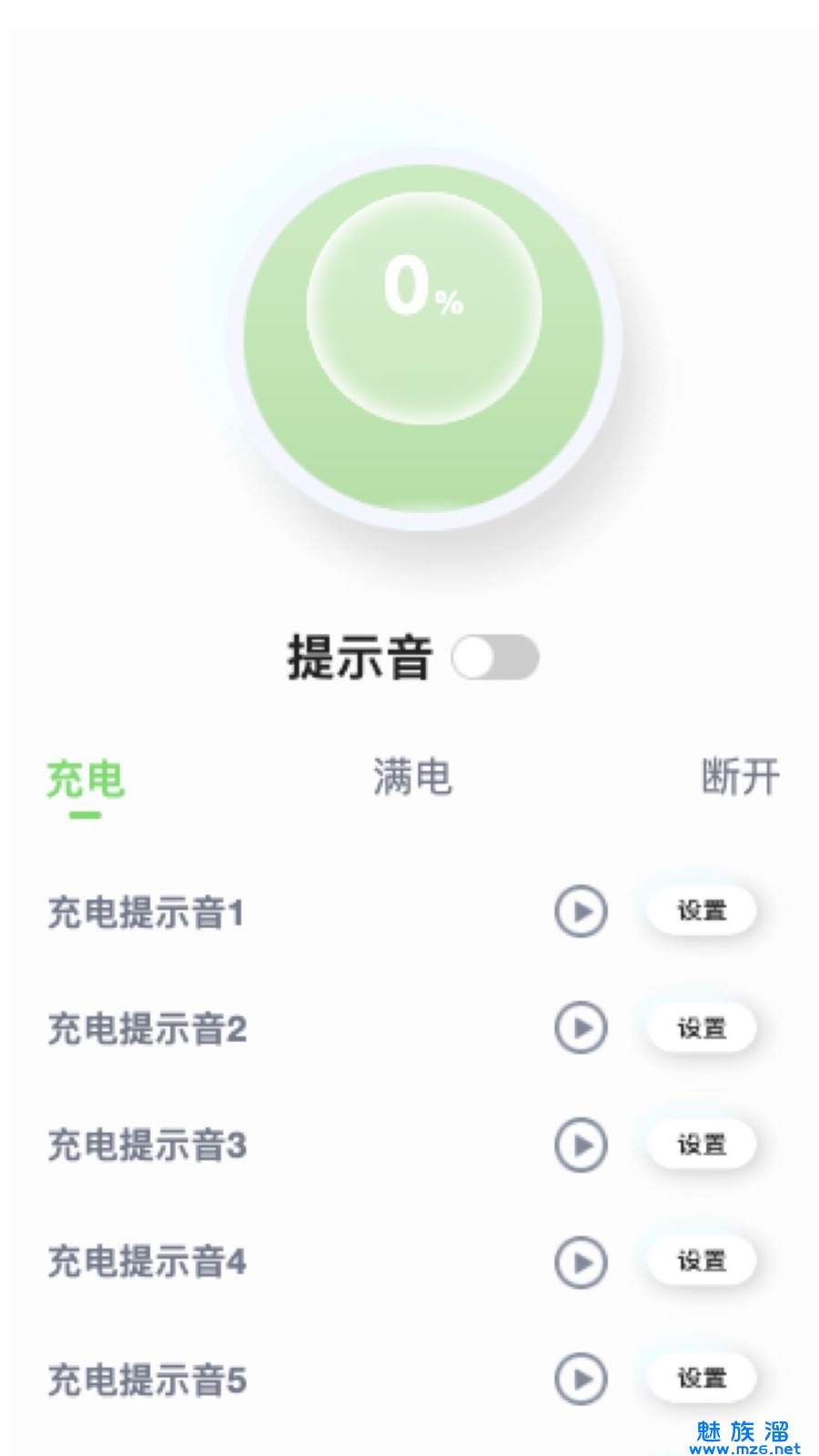
Task: Toggle the 提示音 switch on
Action: tap(495, 658)
